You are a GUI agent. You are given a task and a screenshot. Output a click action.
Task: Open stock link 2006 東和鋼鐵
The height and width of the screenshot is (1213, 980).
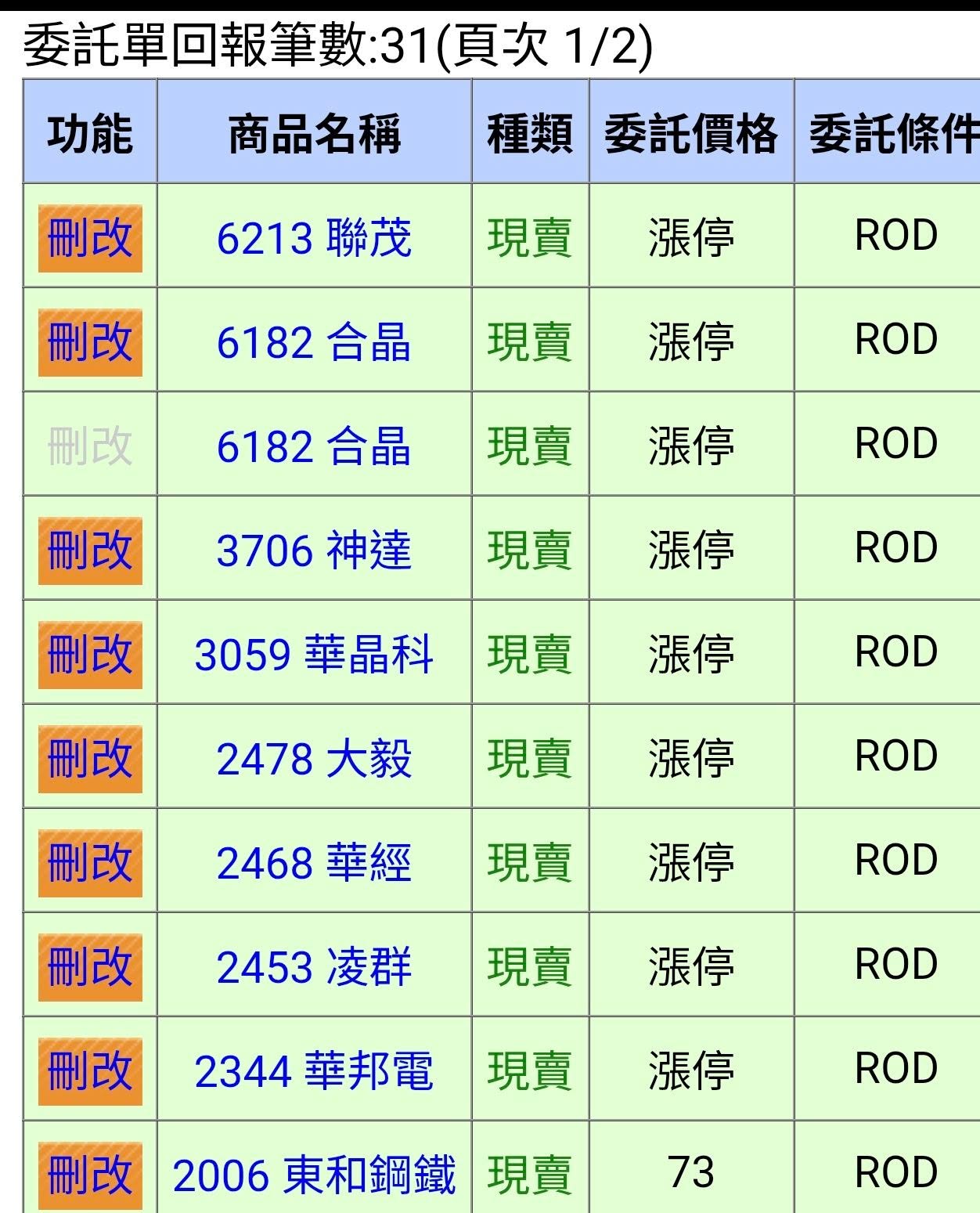point(314,1175)
